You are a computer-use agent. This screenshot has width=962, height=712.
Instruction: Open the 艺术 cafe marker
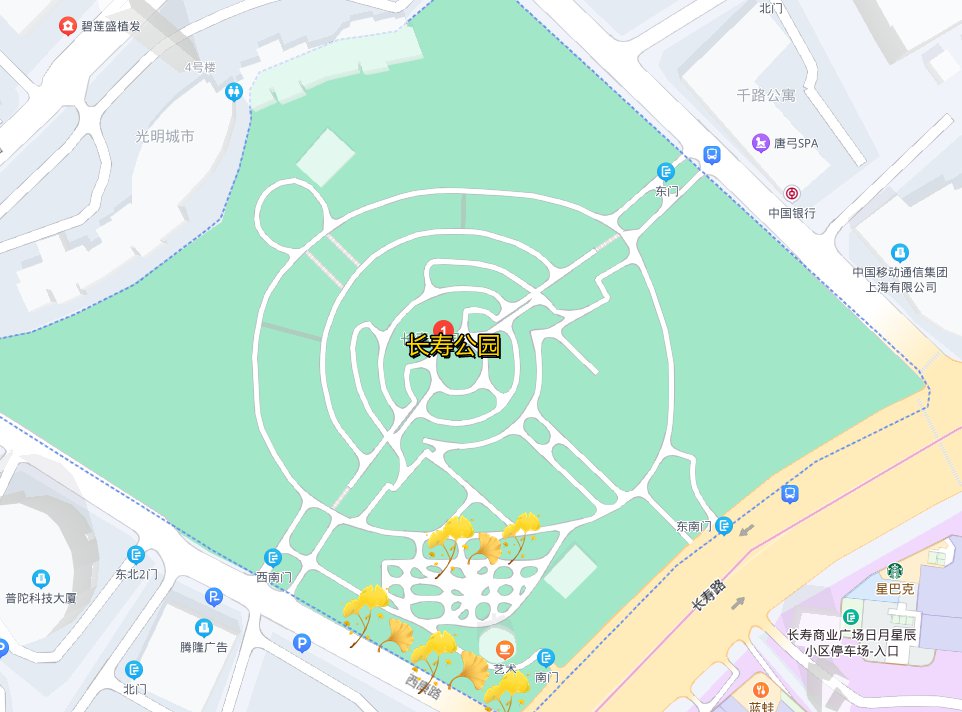[505, 649]
